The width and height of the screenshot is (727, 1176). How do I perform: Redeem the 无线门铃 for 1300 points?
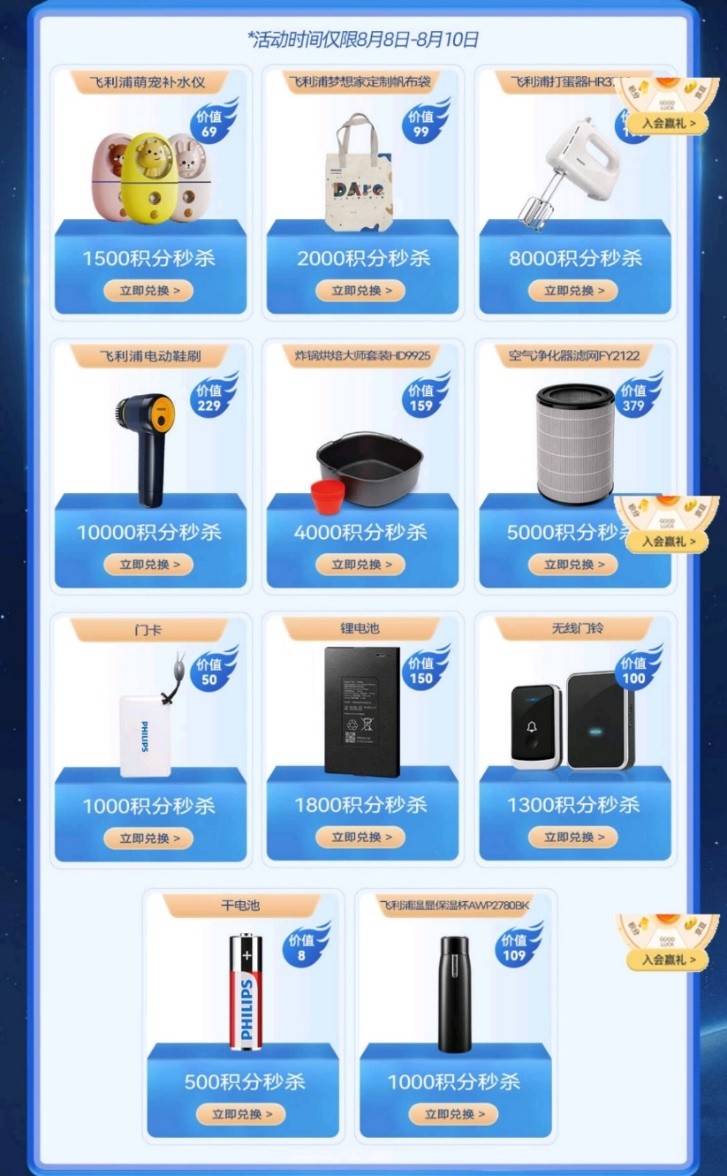click(x=574, y=837)
